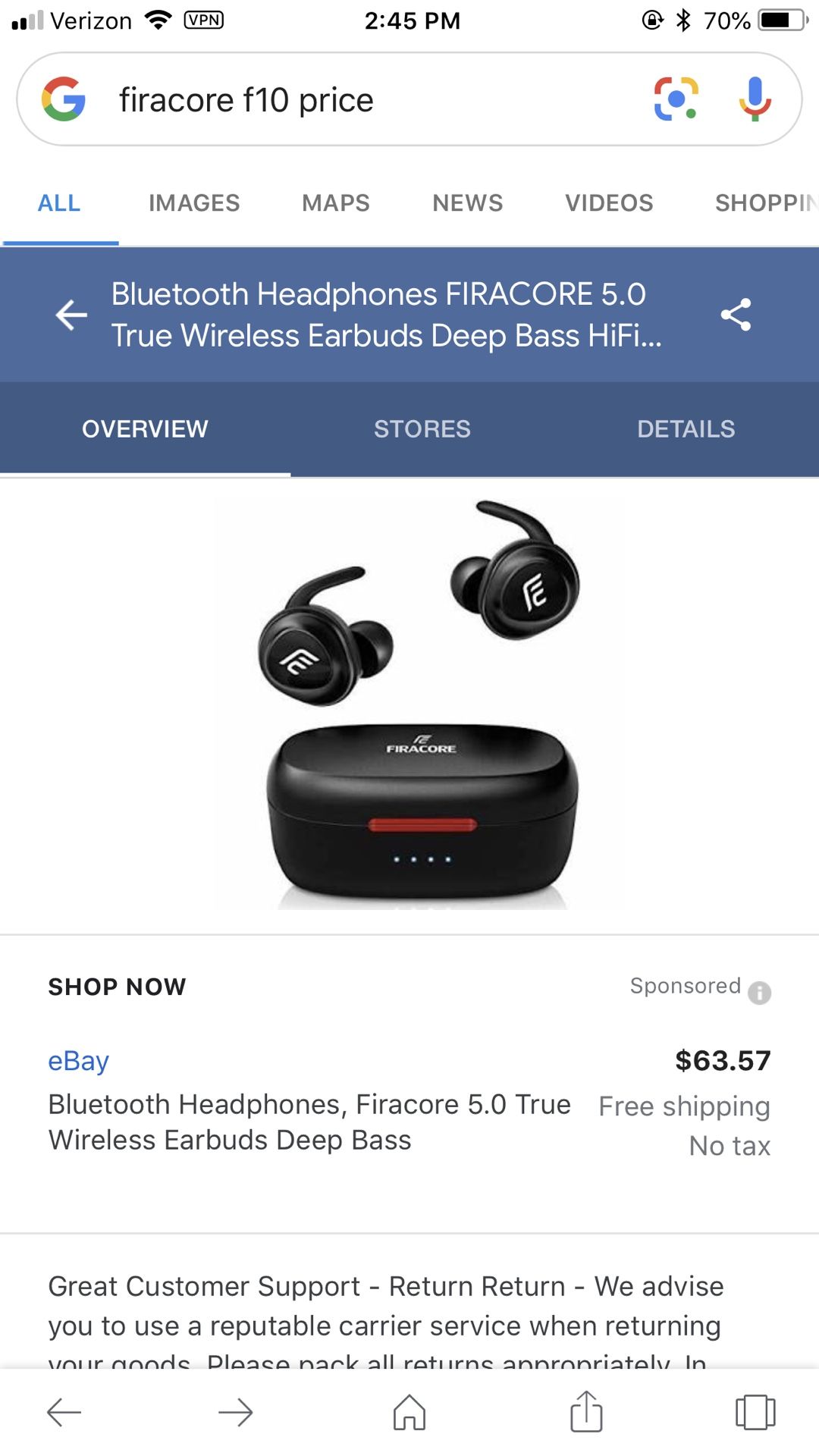Screen dimensions: 819x1456
Task: Switch to the Images results tab
Action: pos(194,203)
